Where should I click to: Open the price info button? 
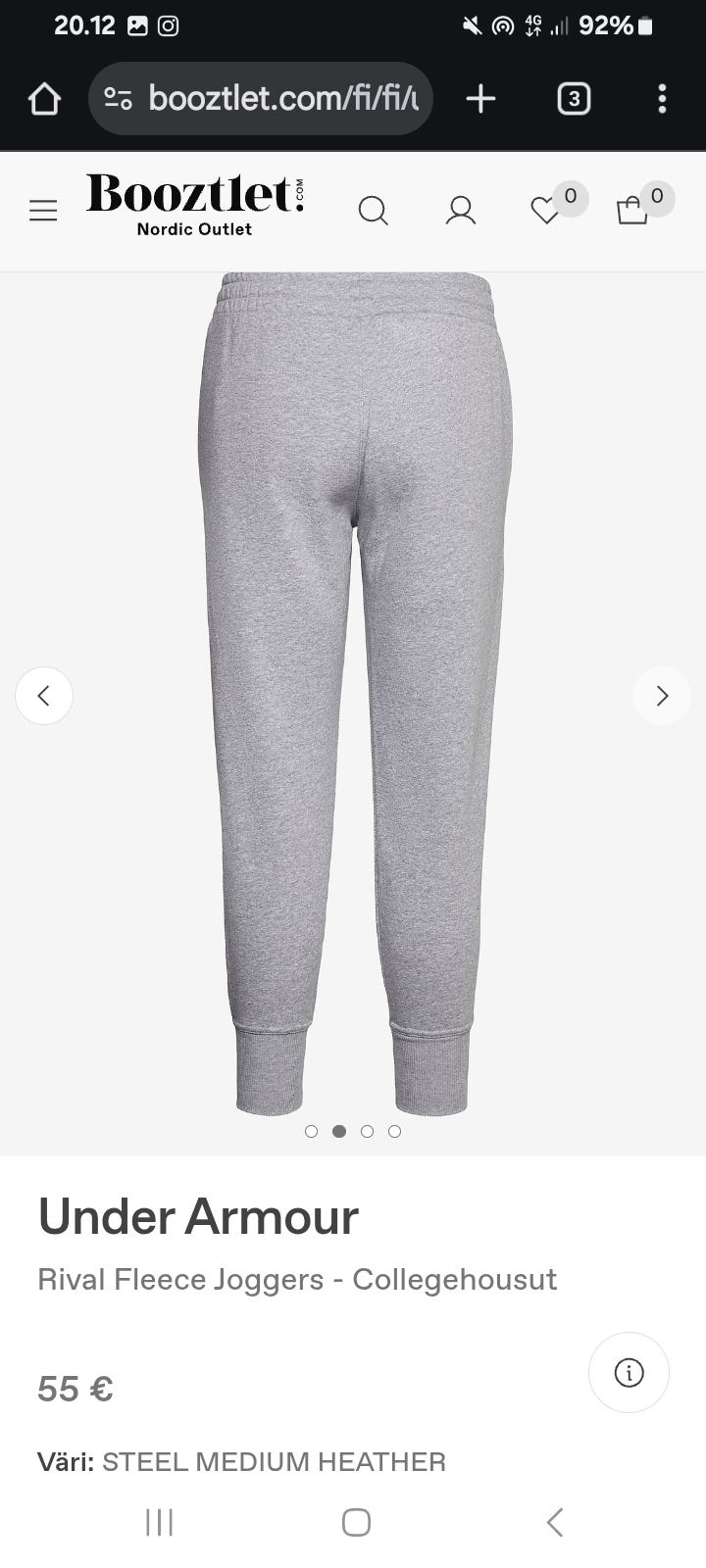[x=629, y=1372]
